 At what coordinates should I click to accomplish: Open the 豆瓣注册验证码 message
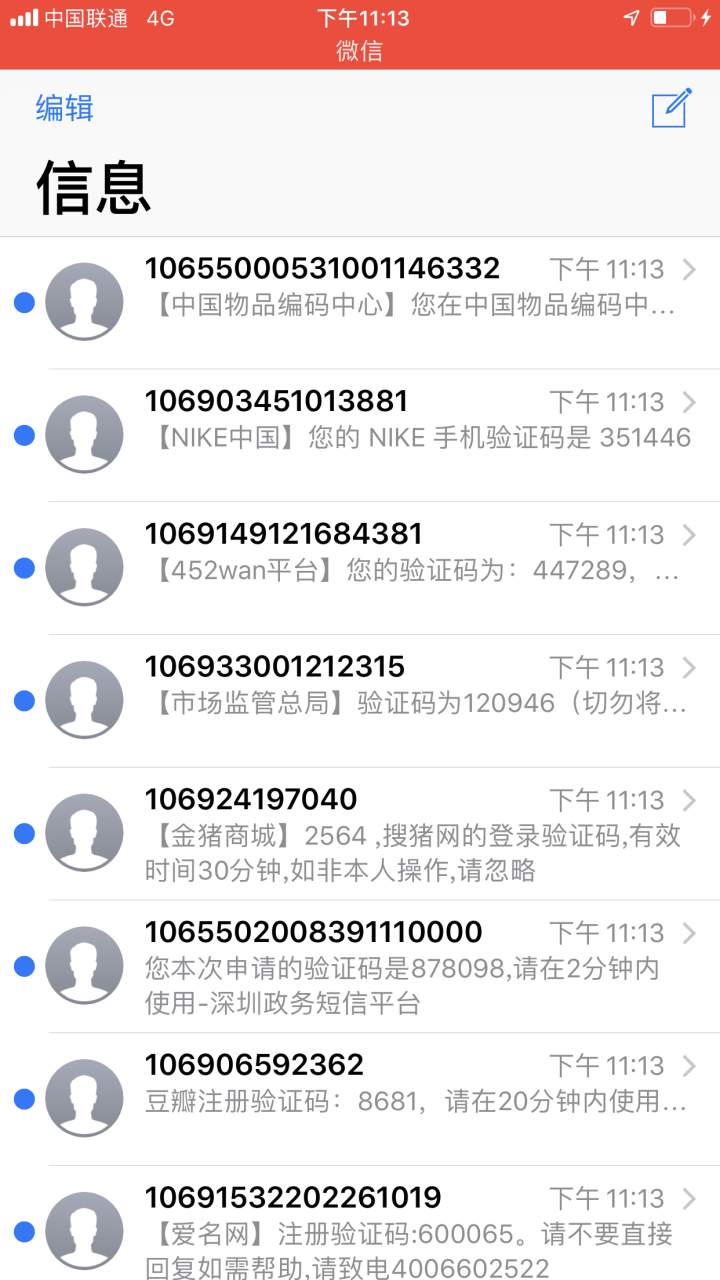coord(360,1099)
